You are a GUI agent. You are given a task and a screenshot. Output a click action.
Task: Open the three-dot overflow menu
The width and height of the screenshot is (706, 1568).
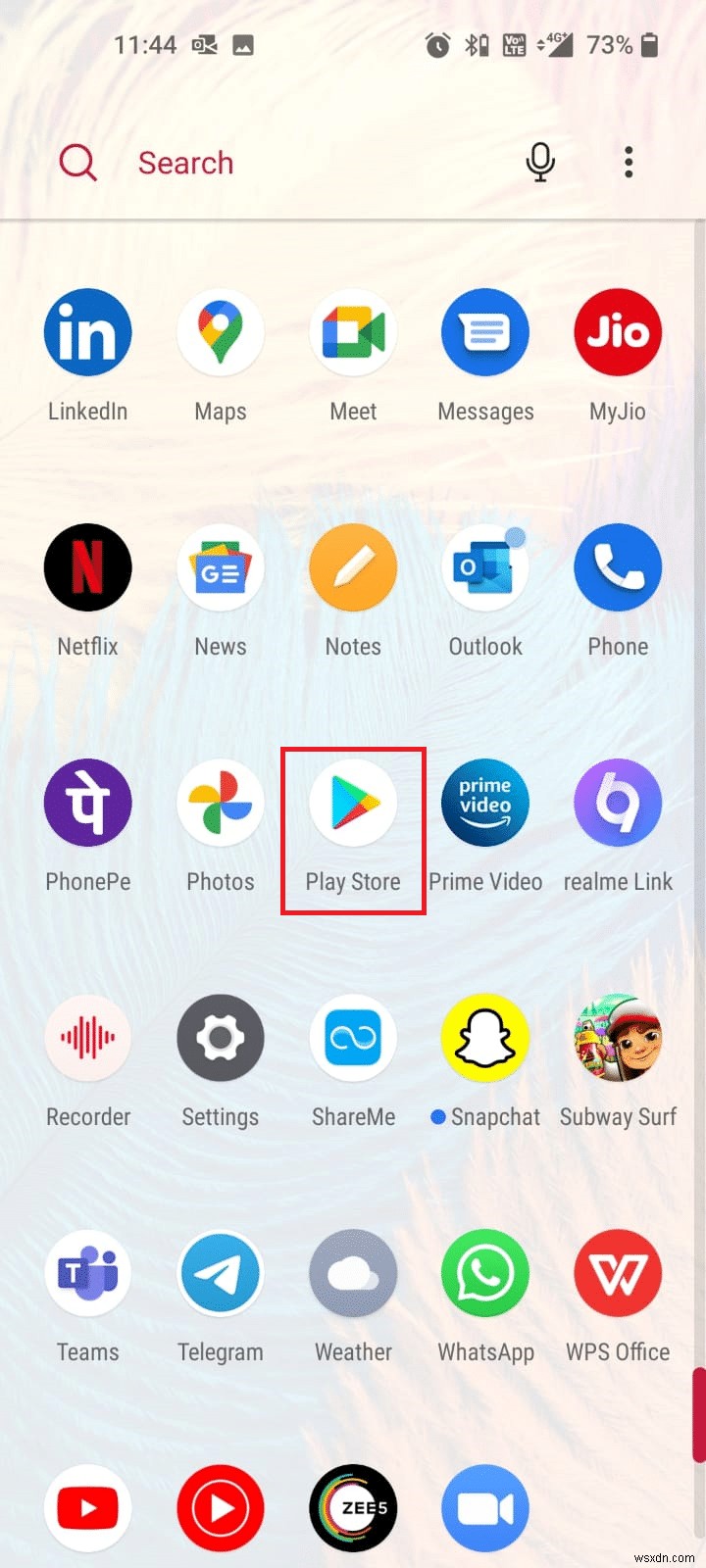(x=628, y=163)
